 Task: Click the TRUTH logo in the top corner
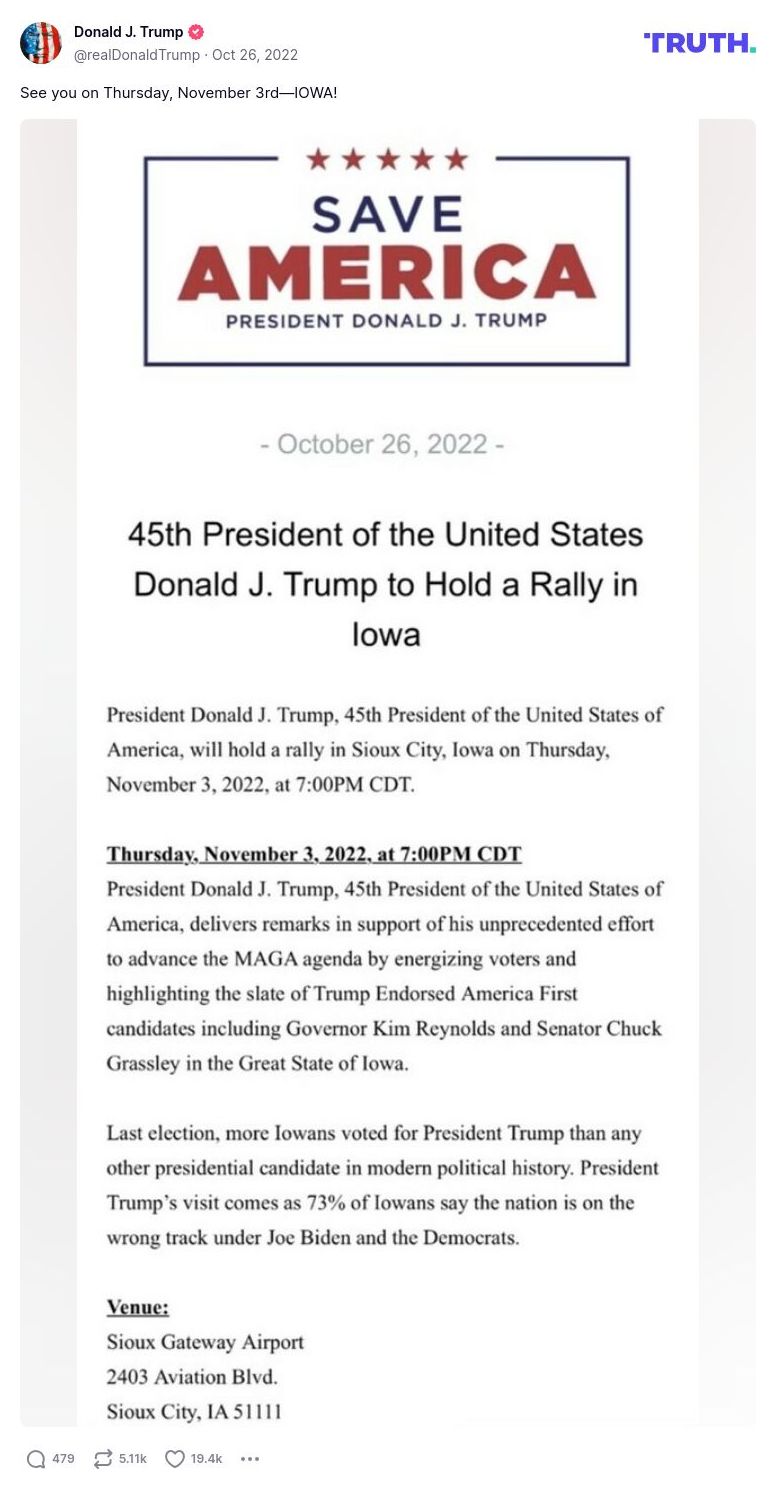click(699, 43)
